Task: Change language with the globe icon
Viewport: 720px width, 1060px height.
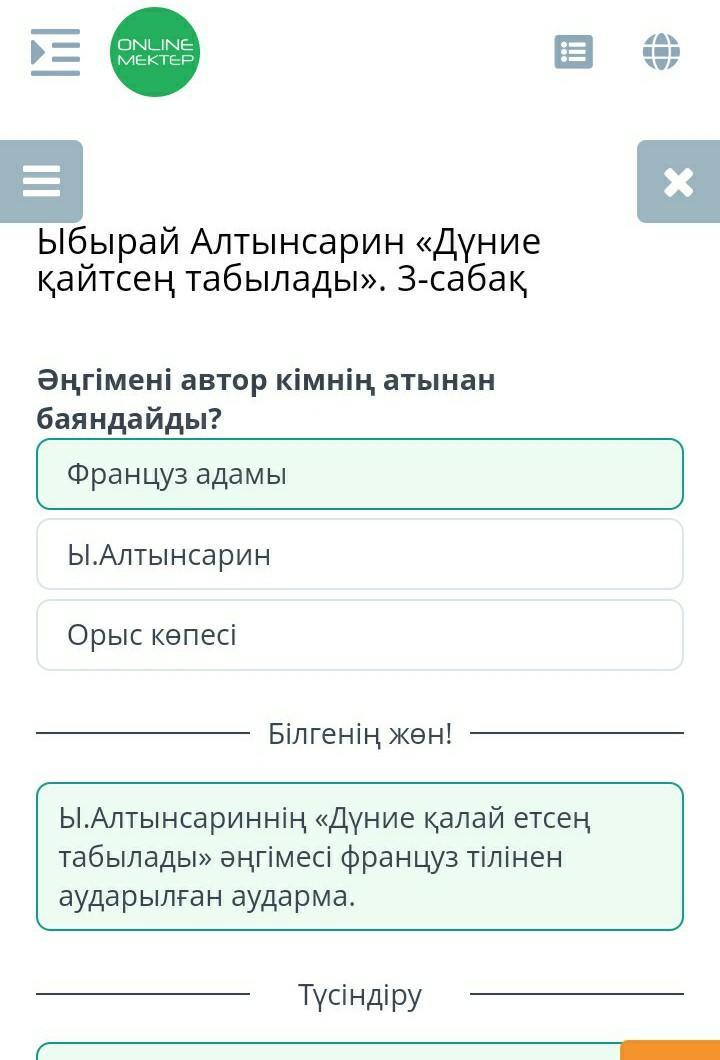Action: tap(661, 52)
